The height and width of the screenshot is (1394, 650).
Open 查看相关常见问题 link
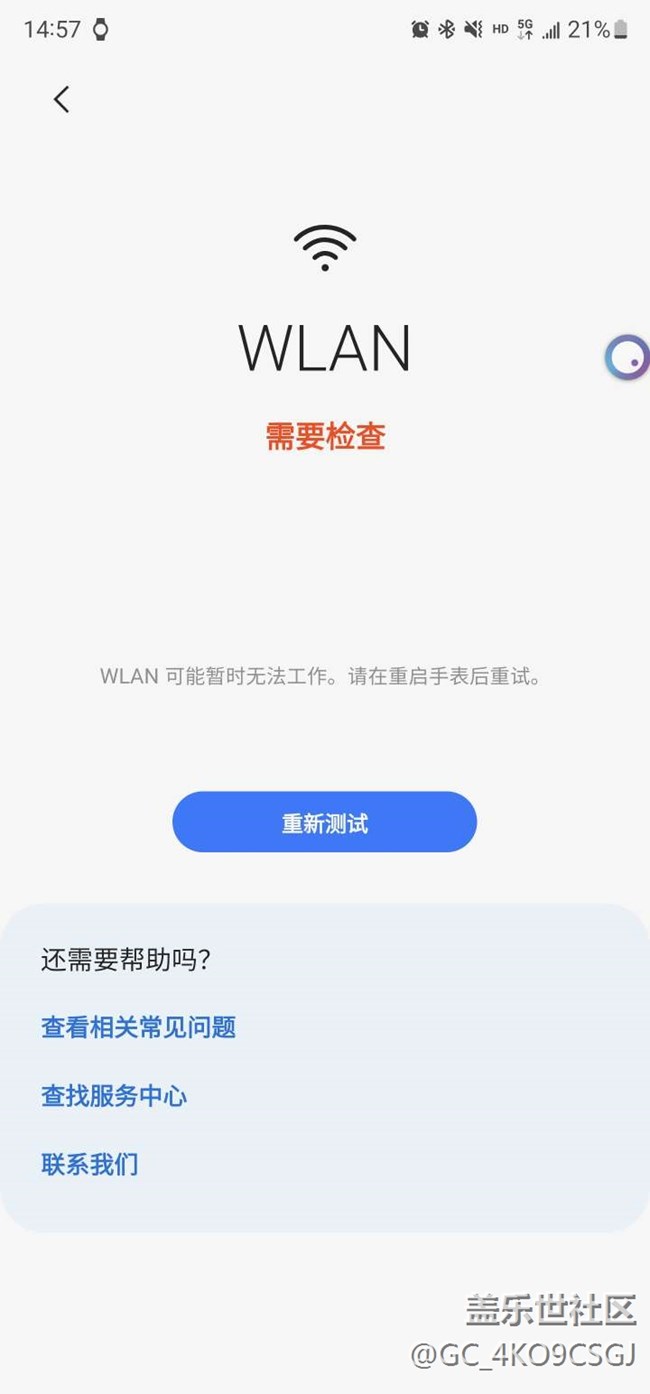tap(138, 1027)
